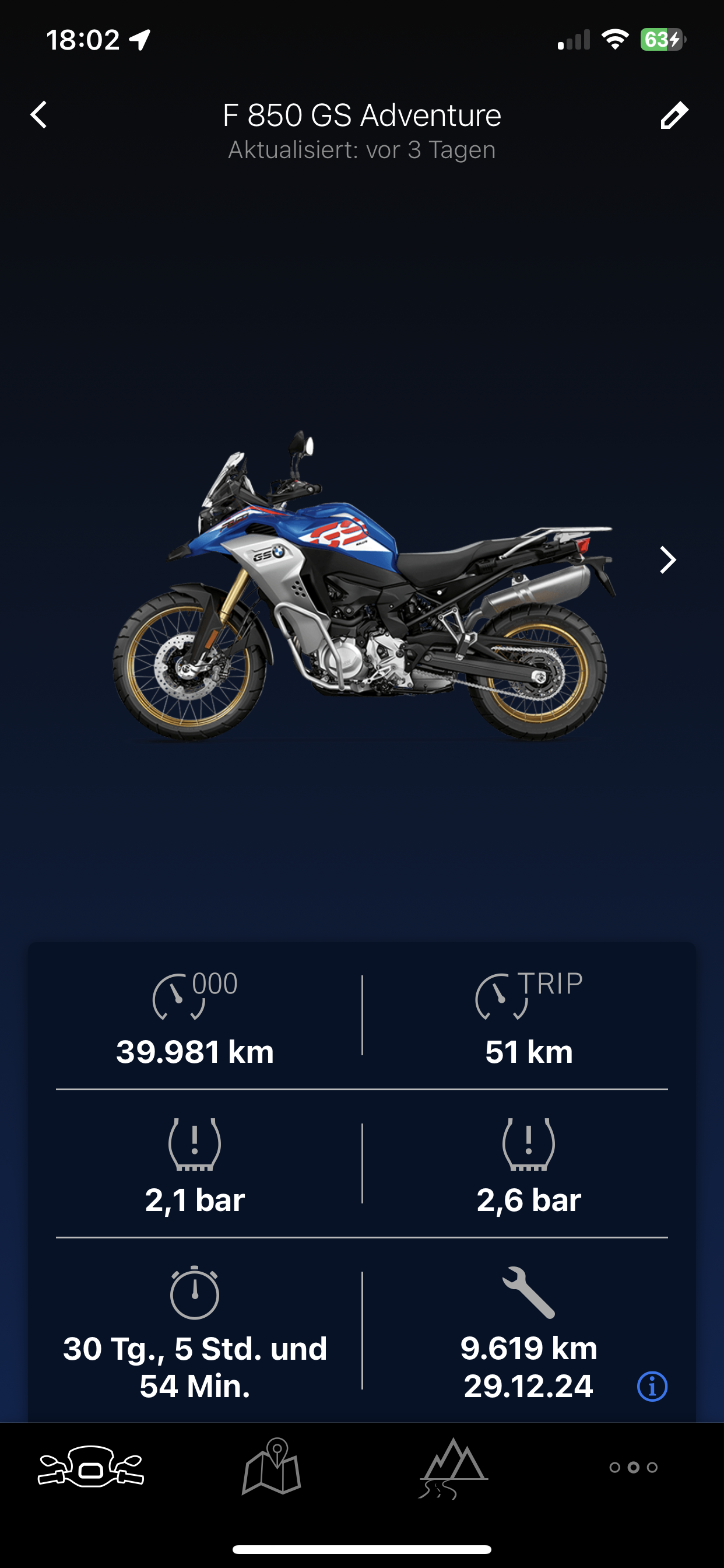This screenshot has height=1568, width=724.
Task: Switch to the mountain trips tab
Action: pos(454,1468)
